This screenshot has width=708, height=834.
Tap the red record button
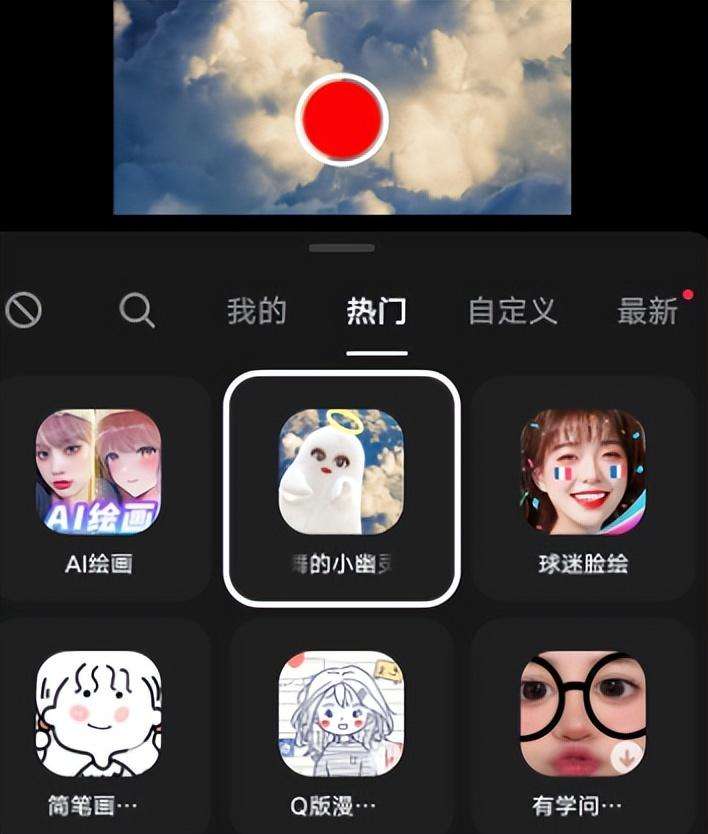tap(342, 118)
